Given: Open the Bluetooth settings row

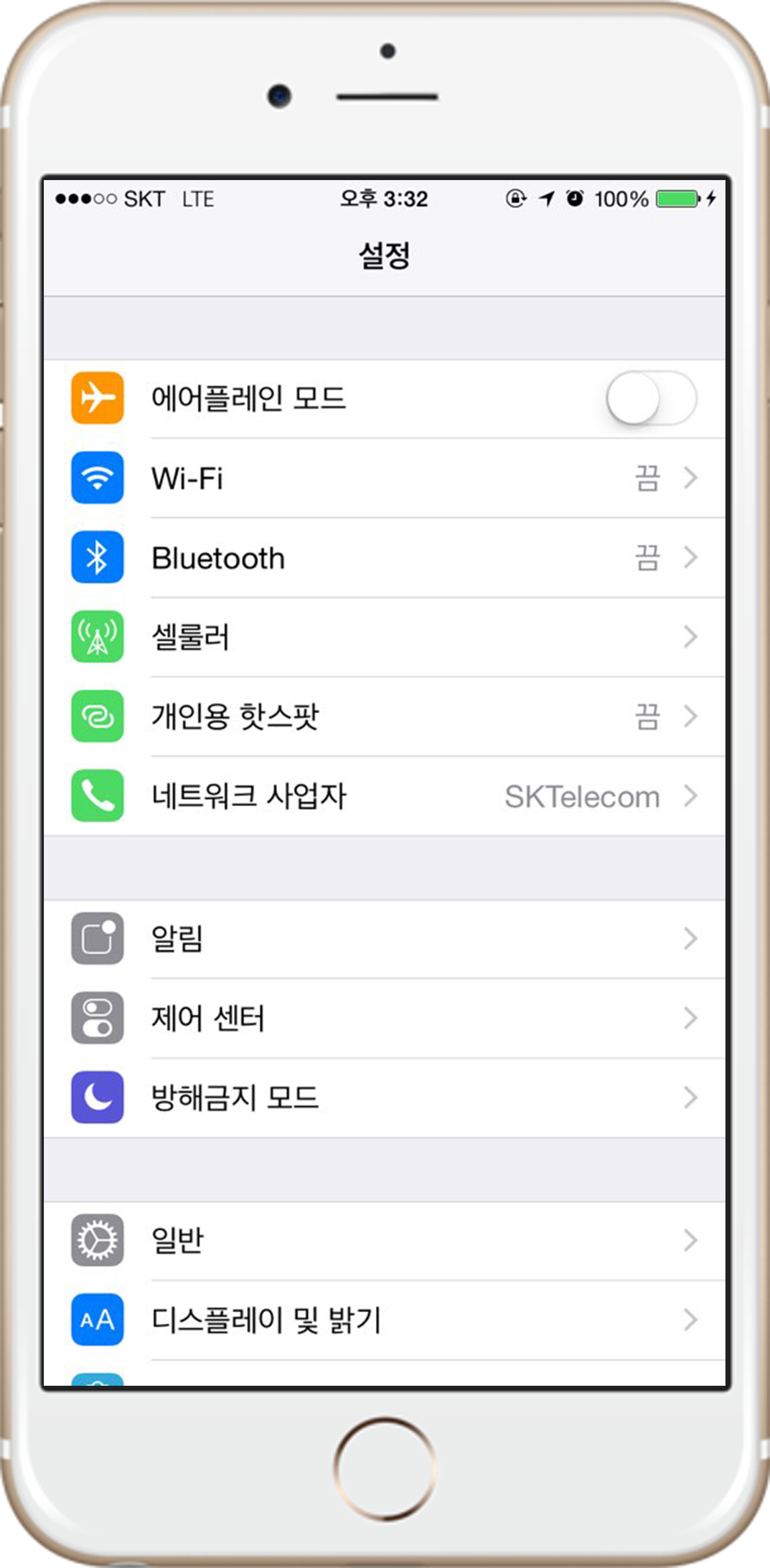Looking at the screenshot, I should point(385,557).
